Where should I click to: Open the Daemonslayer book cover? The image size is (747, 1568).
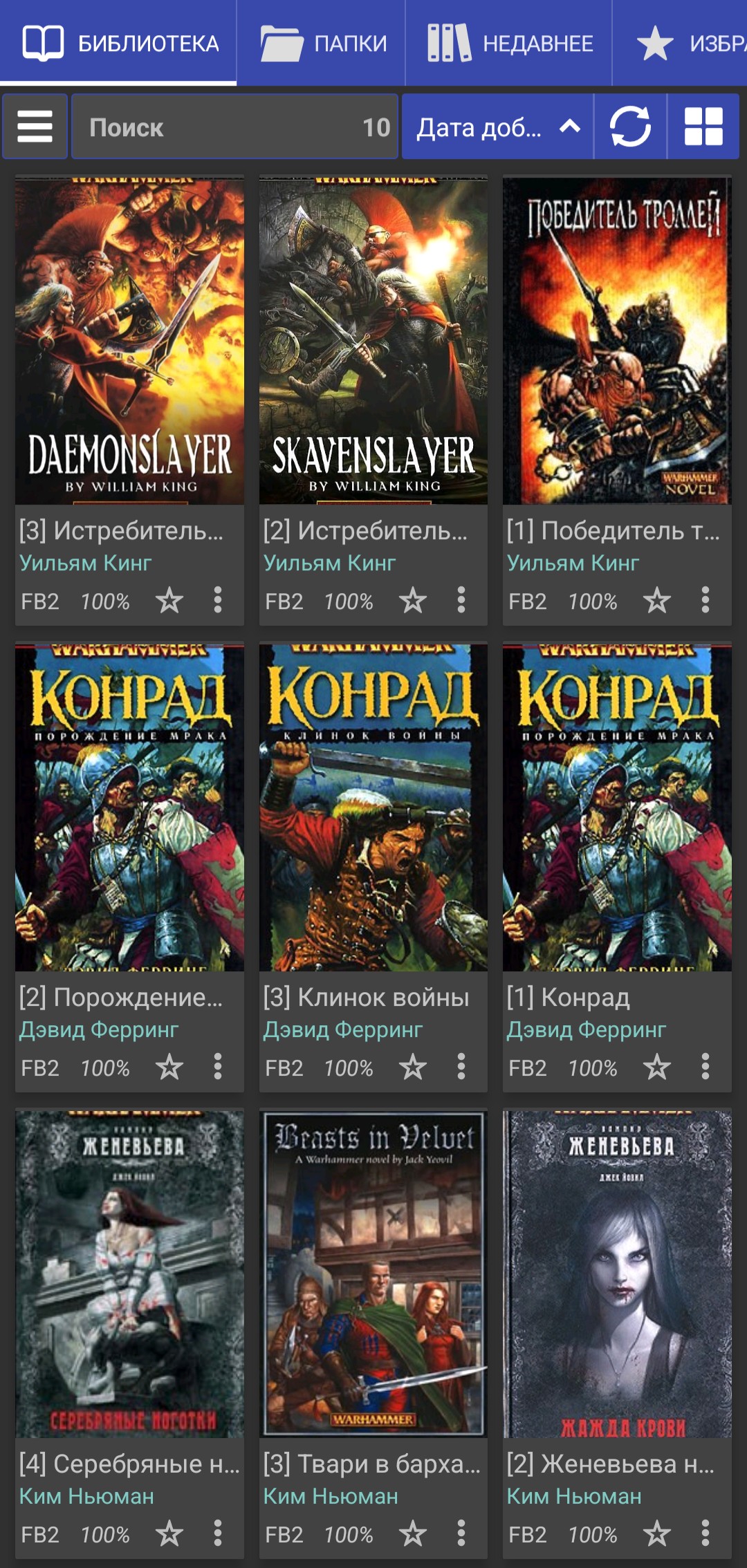(129, 340)
